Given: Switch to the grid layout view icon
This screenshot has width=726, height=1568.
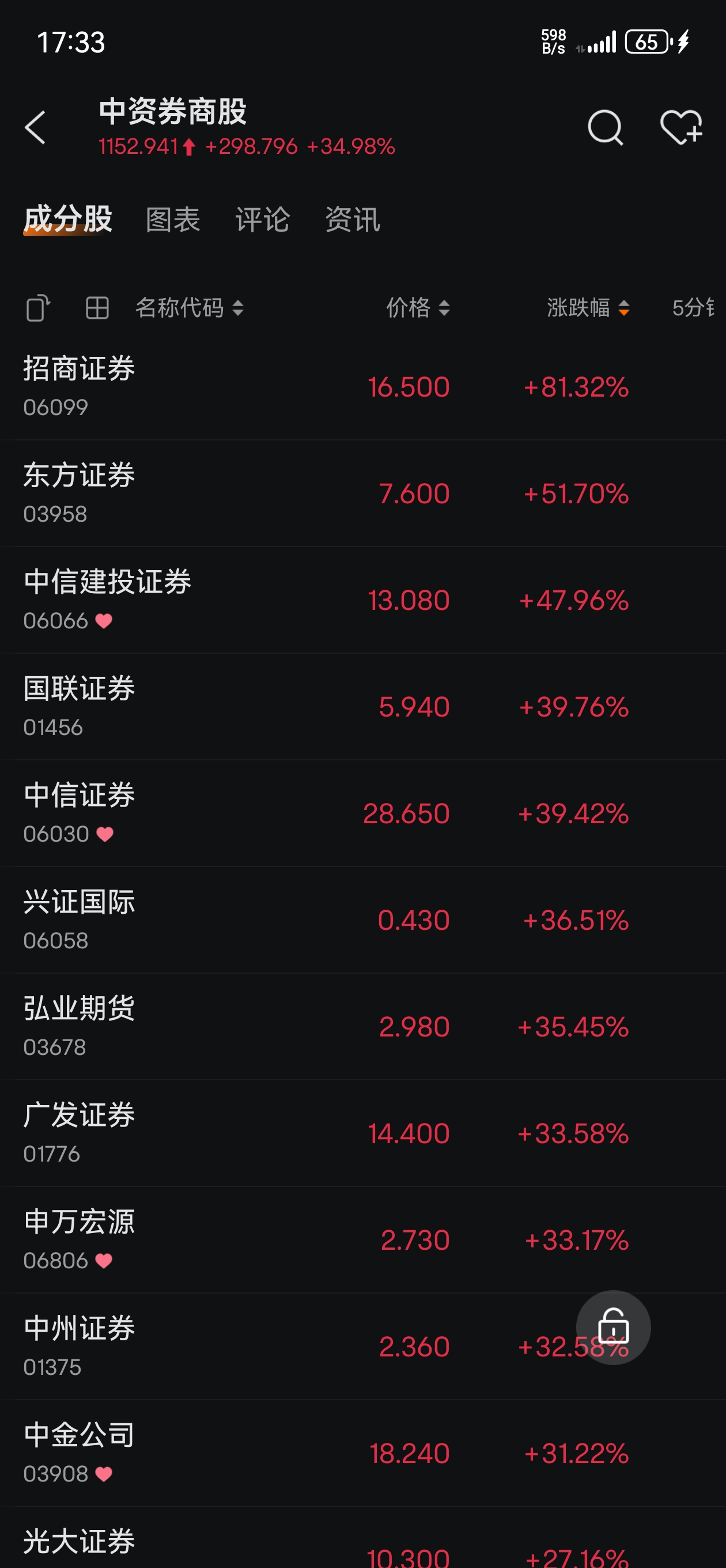Looking at the screenshot, I should 97,308.
